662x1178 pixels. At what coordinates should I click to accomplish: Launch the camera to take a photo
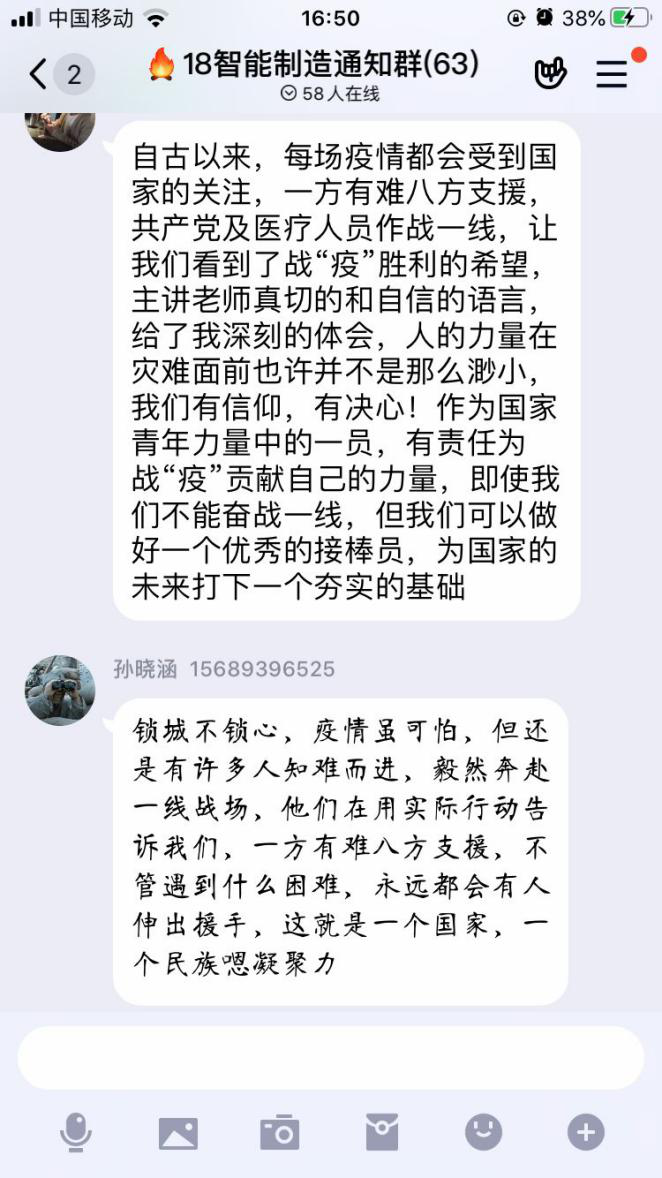(x=280, y=1132)
